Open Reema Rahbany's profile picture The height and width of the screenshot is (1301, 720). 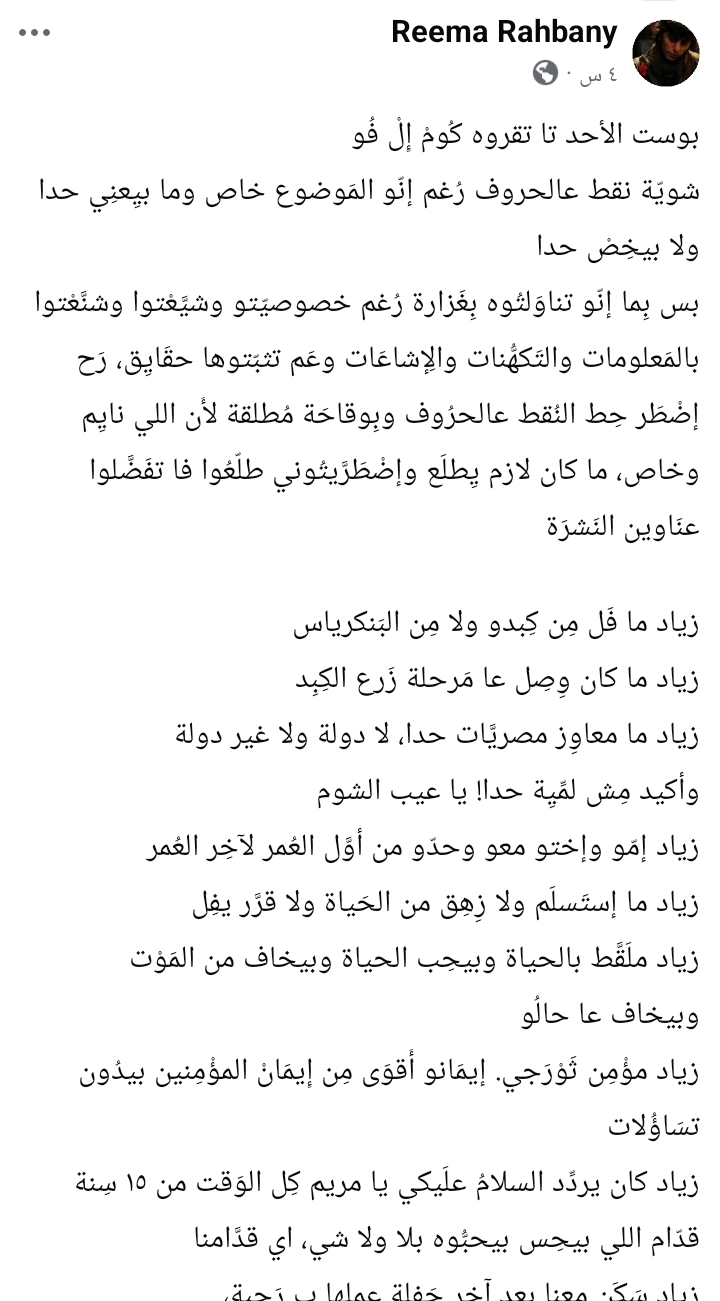point(666,53)
